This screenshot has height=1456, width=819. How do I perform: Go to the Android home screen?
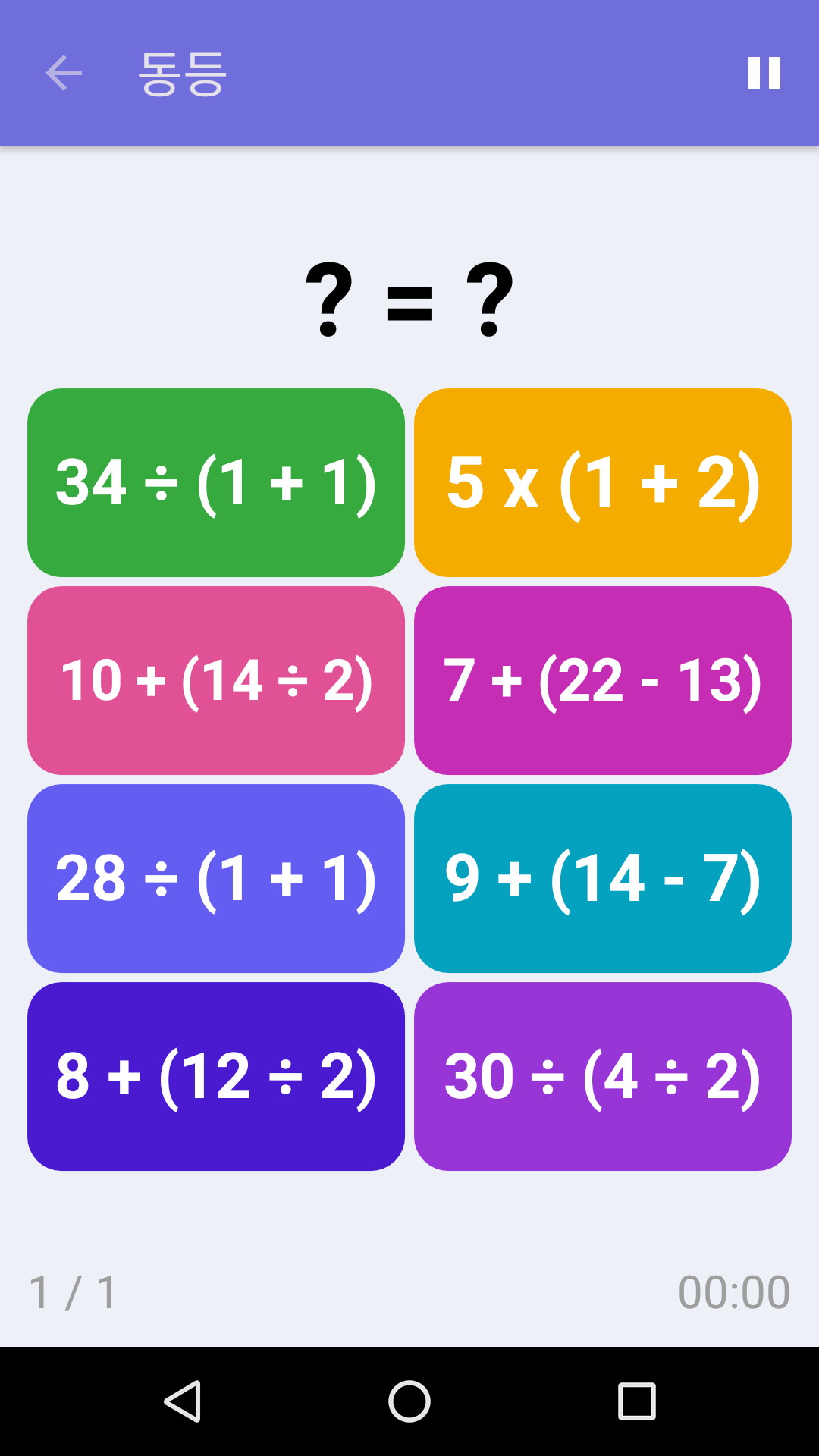coord(409,1401)
